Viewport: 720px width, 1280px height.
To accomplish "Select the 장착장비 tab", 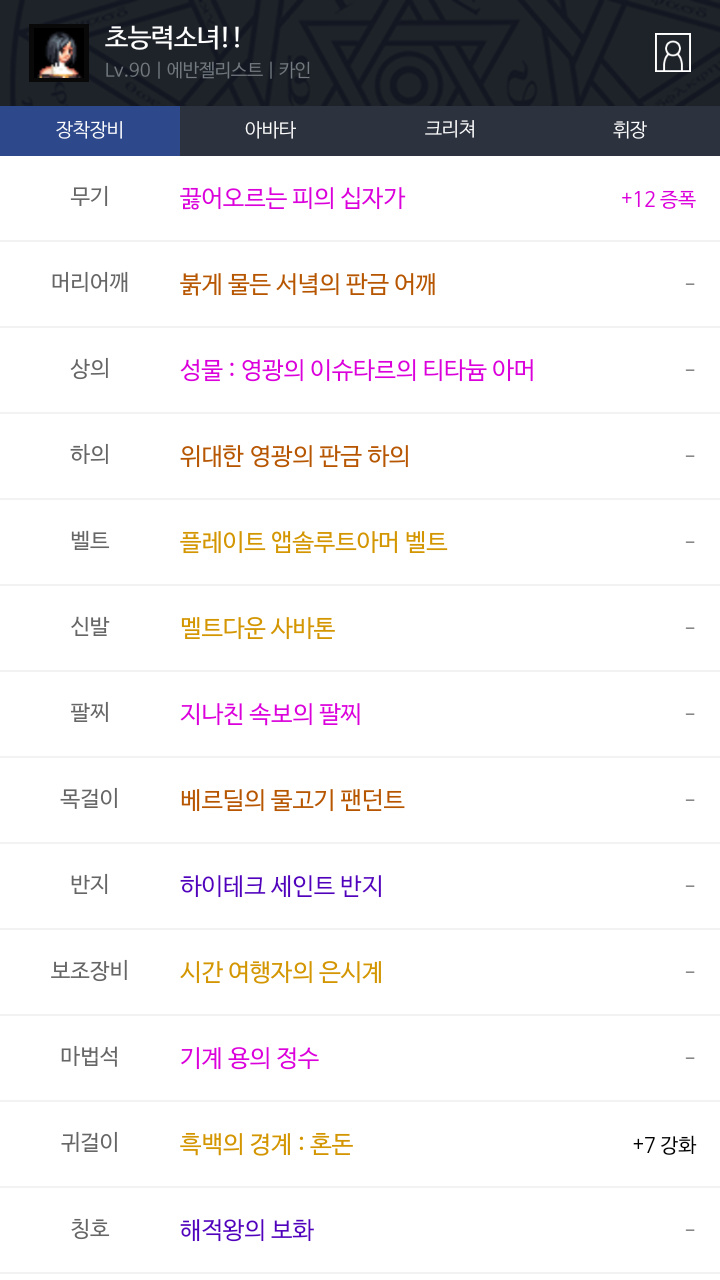I will [90, 130].
